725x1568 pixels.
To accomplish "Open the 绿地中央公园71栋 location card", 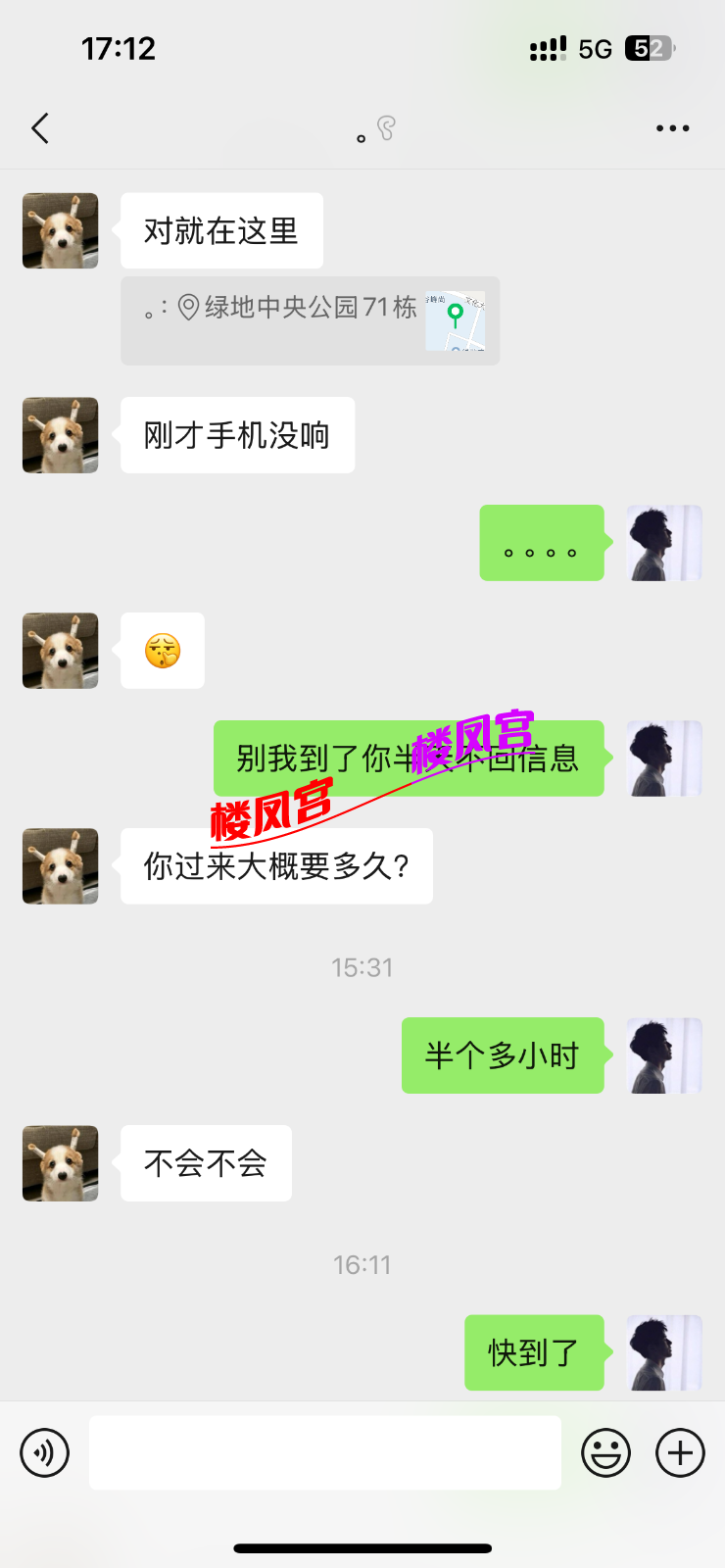I will pyautogui.click(x=310, y=320).
